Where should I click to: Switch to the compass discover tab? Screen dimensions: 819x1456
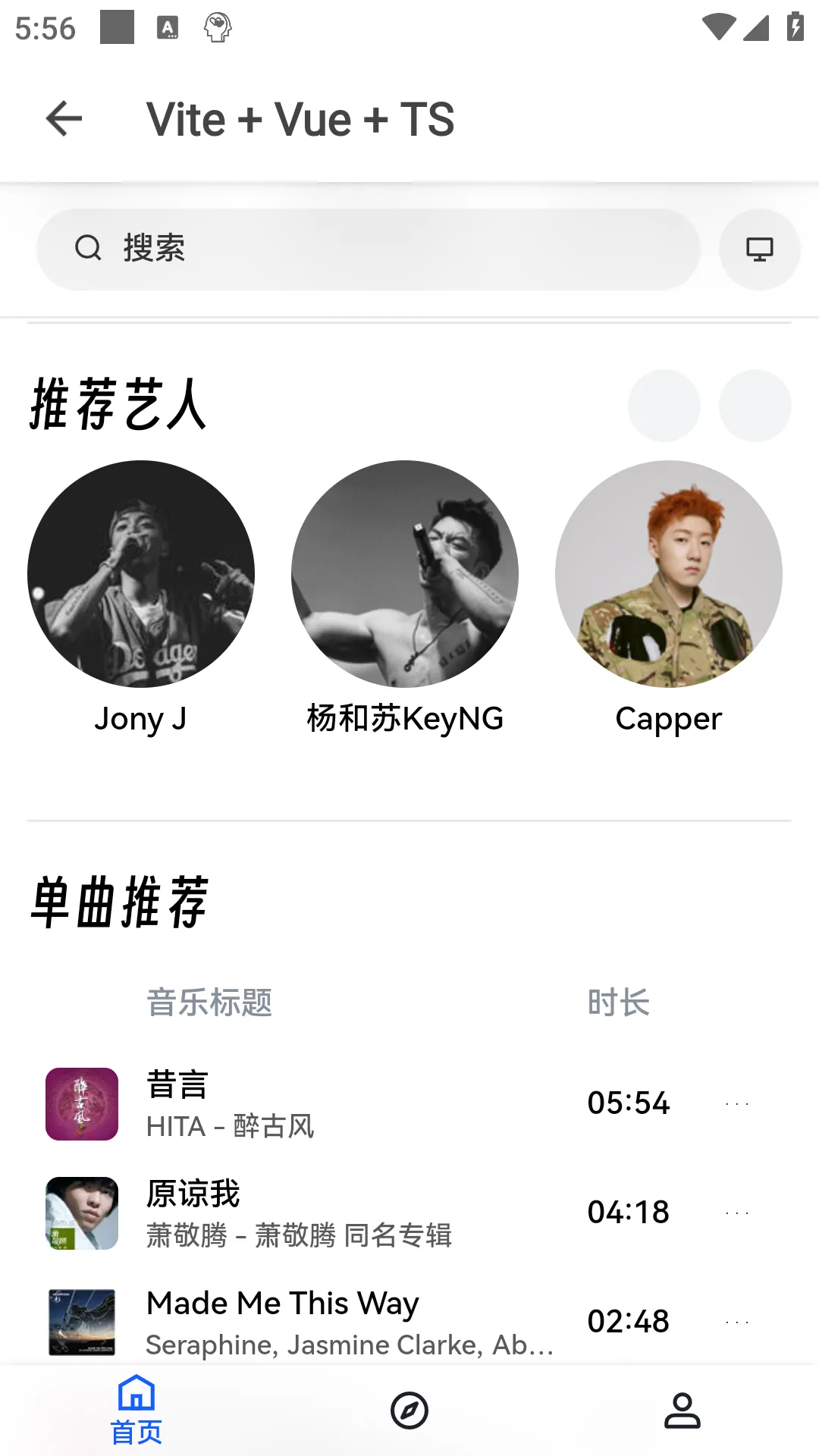(409, 1410)
